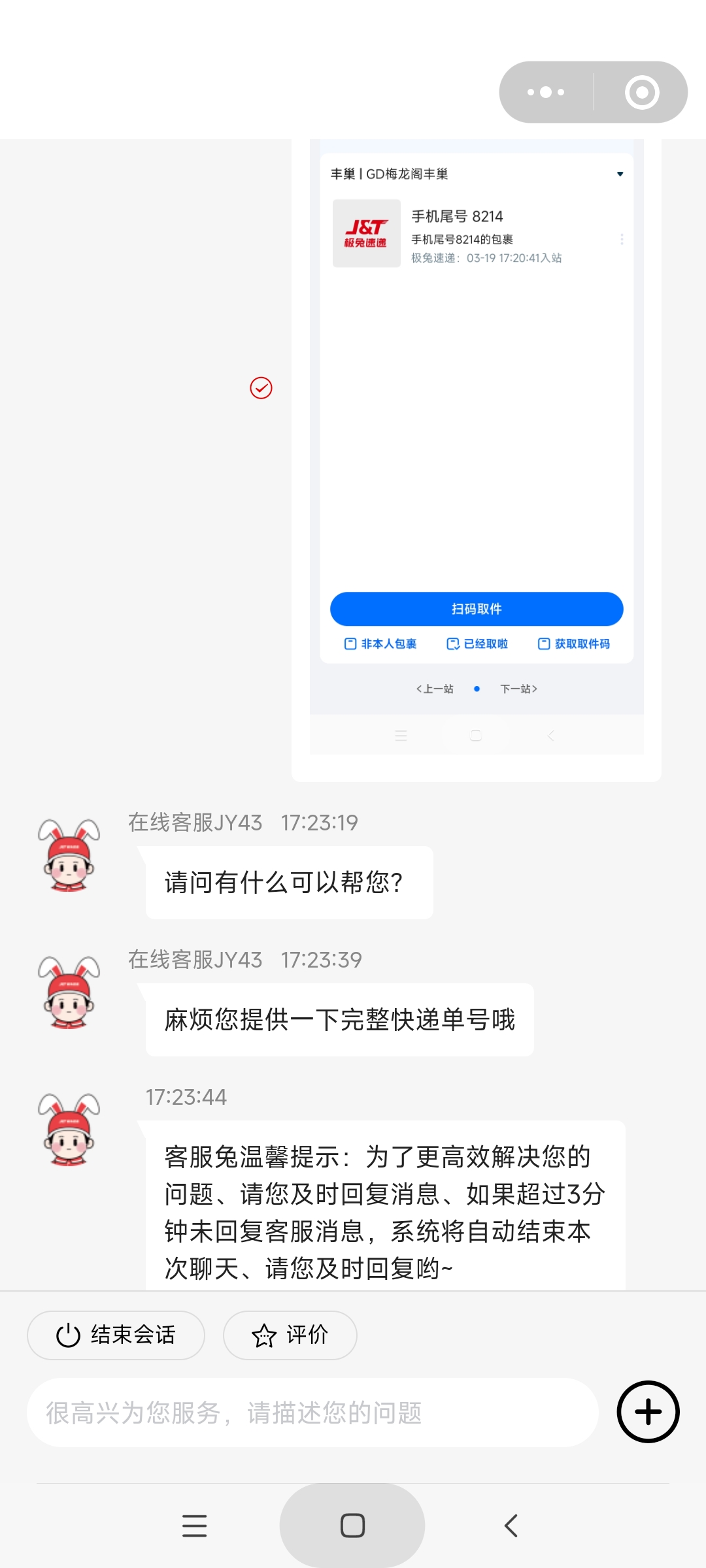Screen dimensions: 706x1568
Task: Tap 评价 to rate the service
Action: pyautogui.click(x=290, y=1335)
